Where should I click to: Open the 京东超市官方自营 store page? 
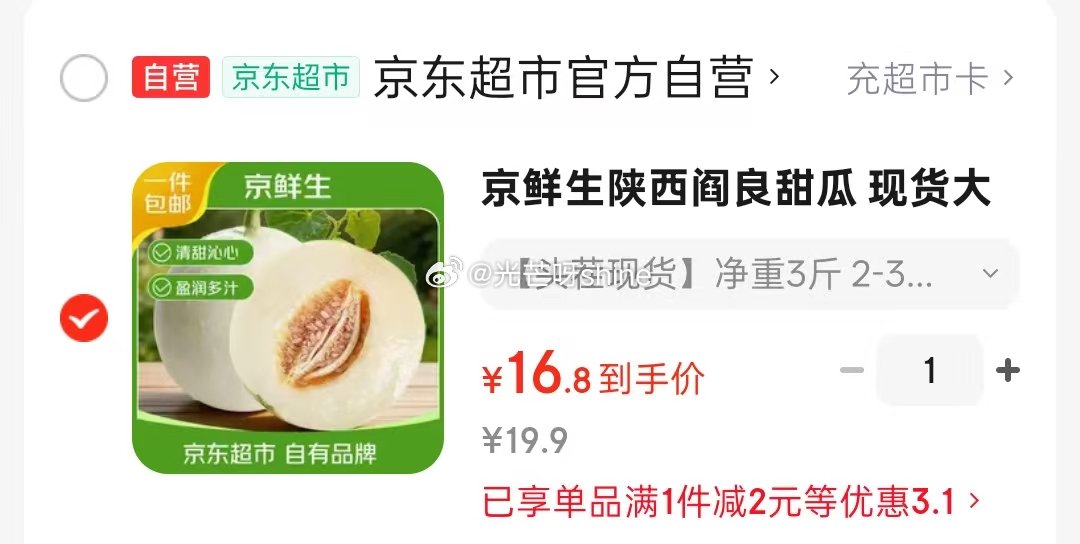pyautogui.click(x=565, y=78)
